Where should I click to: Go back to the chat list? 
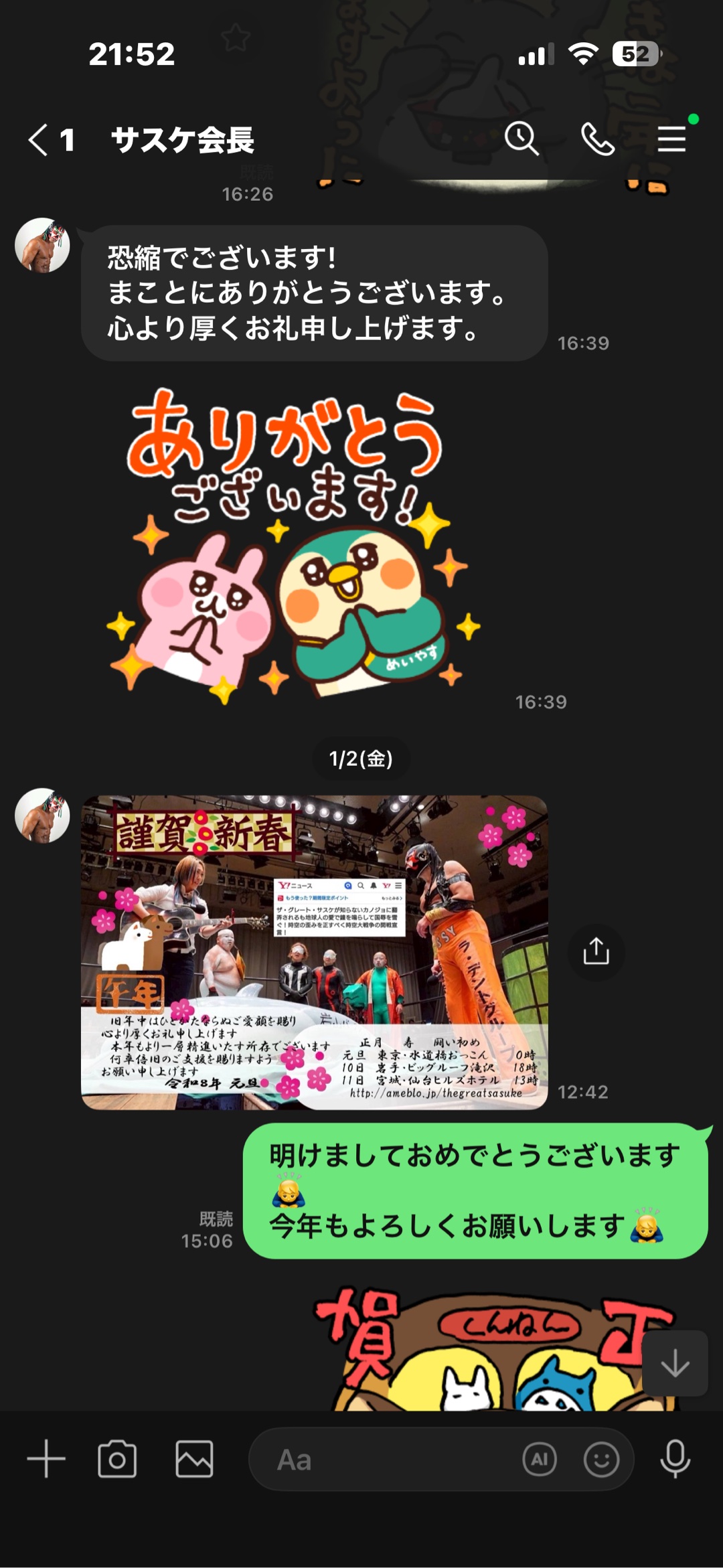[x=39, y=140]
